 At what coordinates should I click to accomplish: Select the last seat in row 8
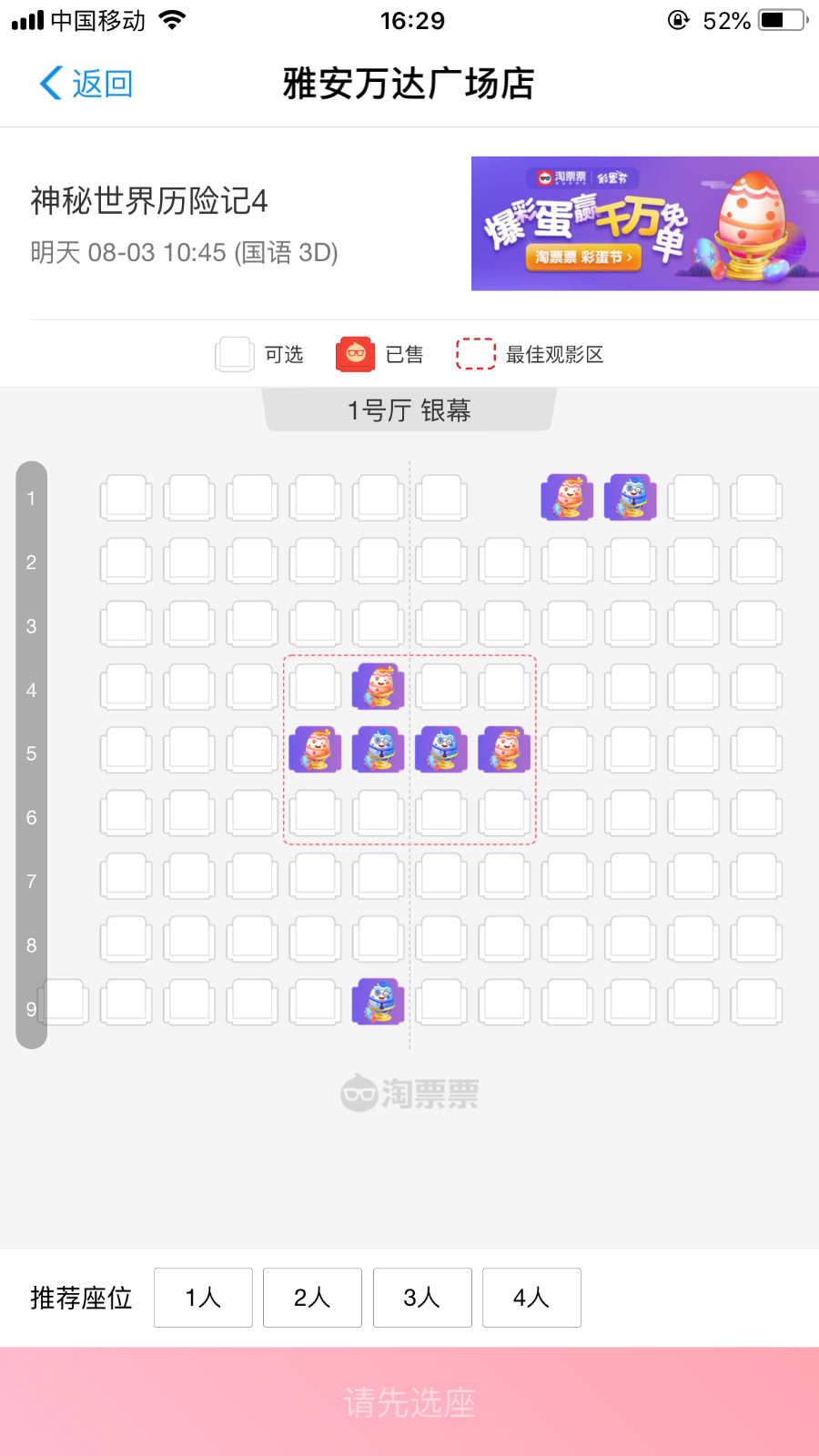click(x=757, y=938)
